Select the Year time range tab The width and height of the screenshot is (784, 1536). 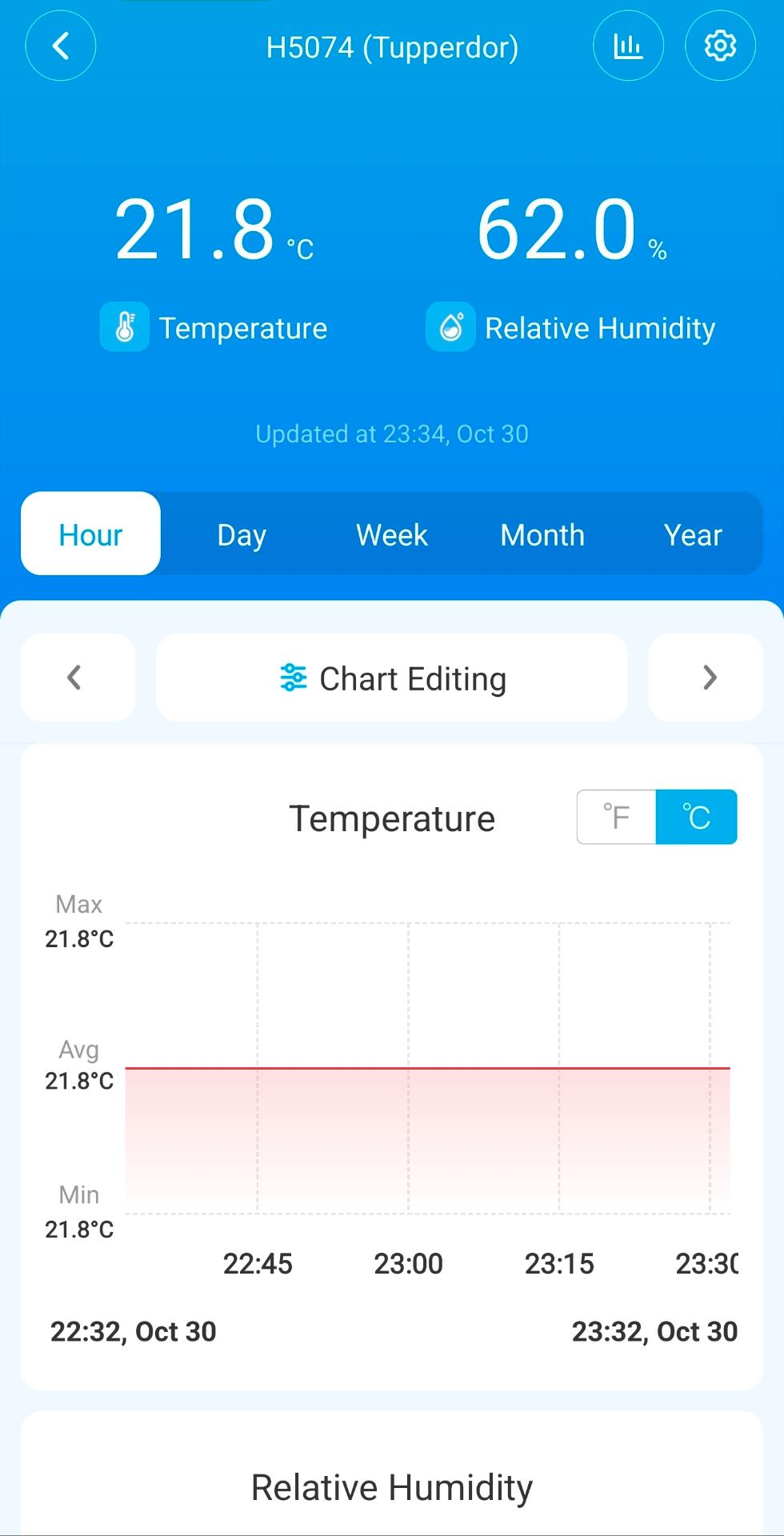coord(693,534)
